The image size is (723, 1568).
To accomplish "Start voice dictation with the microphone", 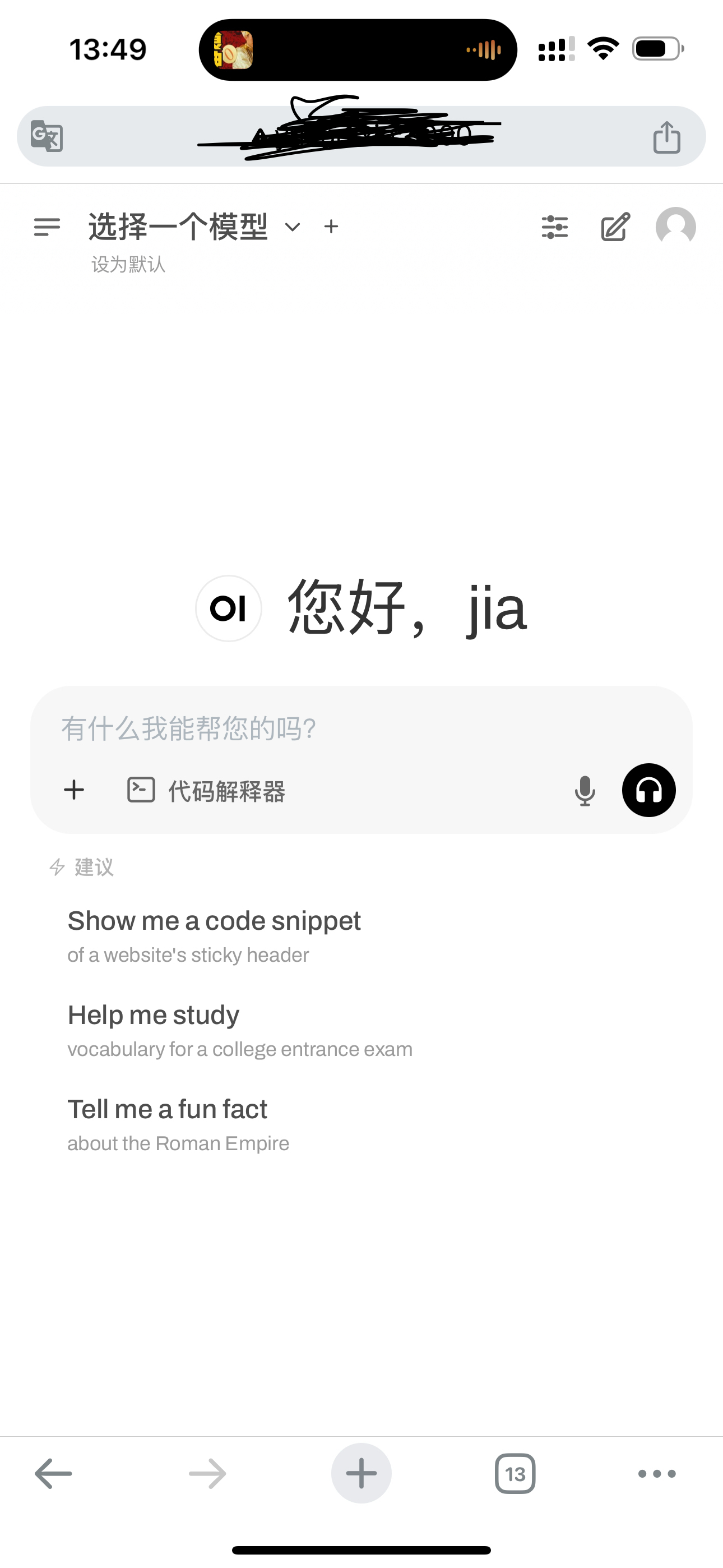I will coord(585,791).
